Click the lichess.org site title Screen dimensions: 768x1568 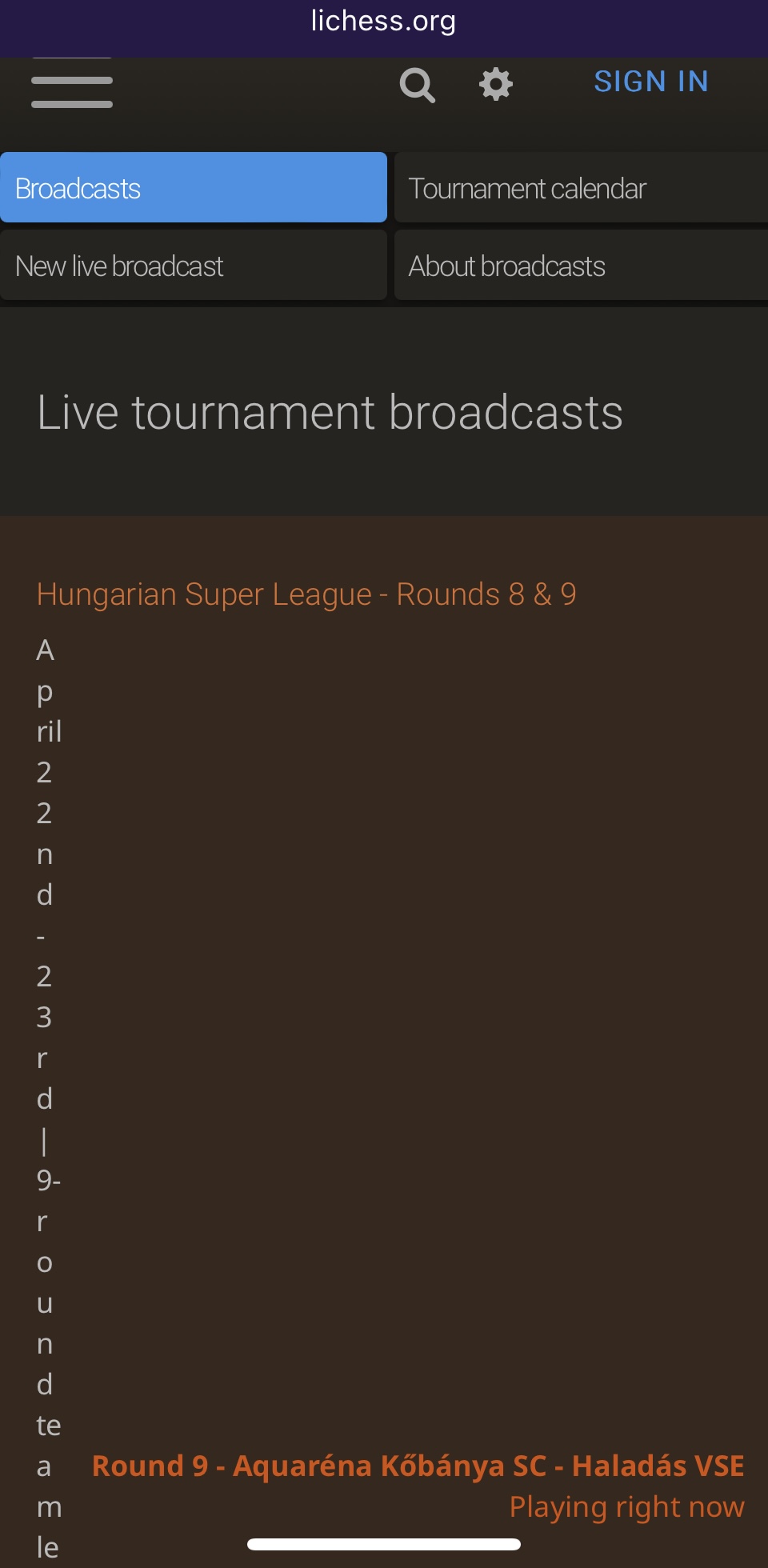tap(382, 21)
